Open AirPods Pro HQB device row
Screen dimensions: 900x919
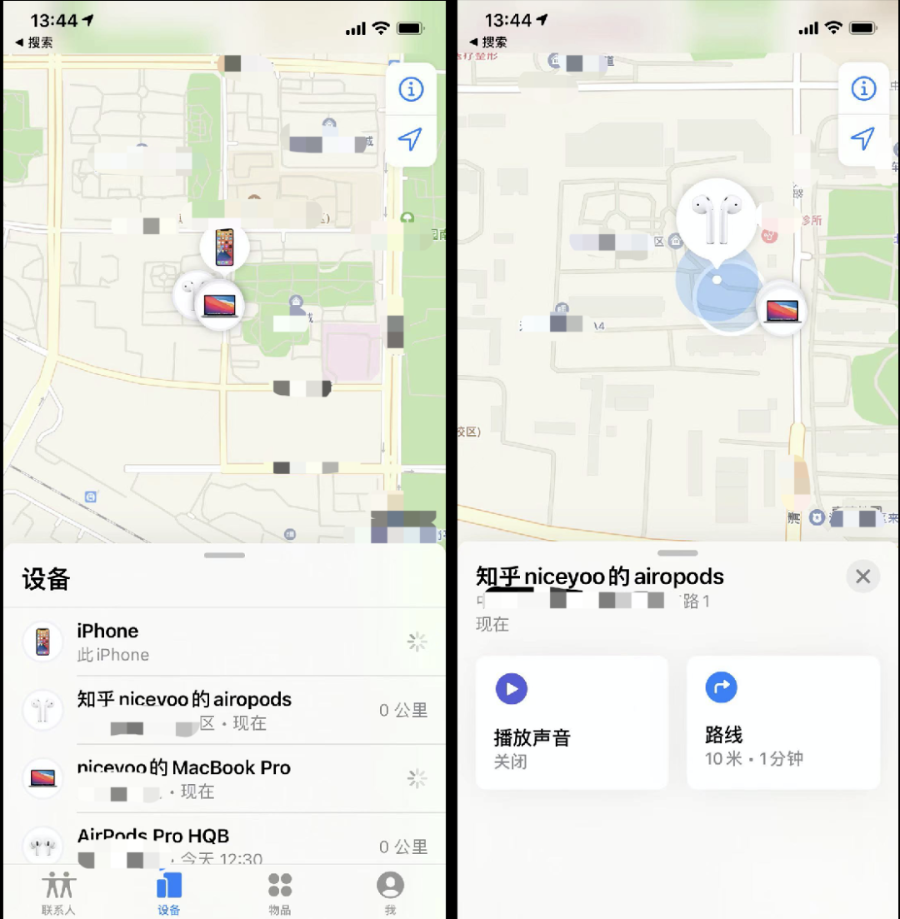tap(225, 845)
